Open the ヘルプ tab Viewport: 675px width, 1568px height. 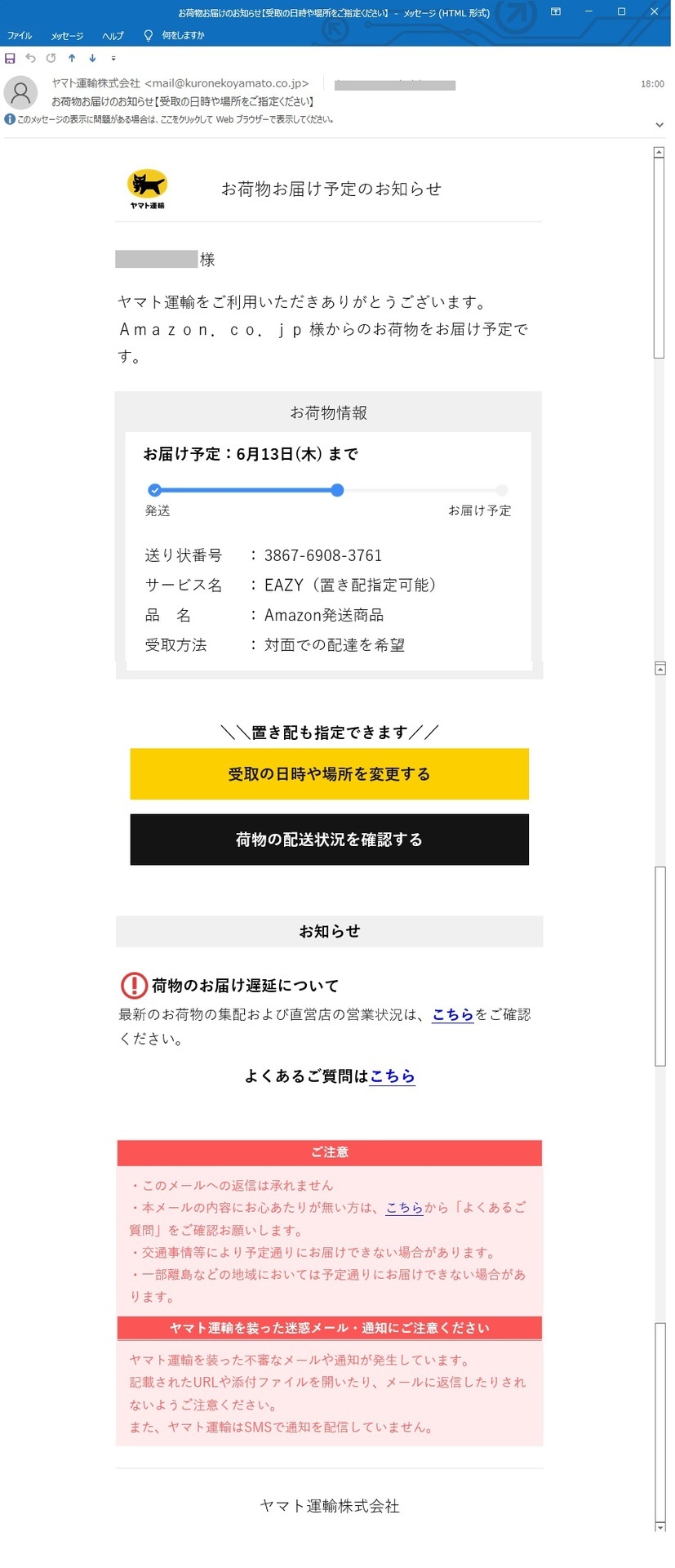[x=113, y=36]
